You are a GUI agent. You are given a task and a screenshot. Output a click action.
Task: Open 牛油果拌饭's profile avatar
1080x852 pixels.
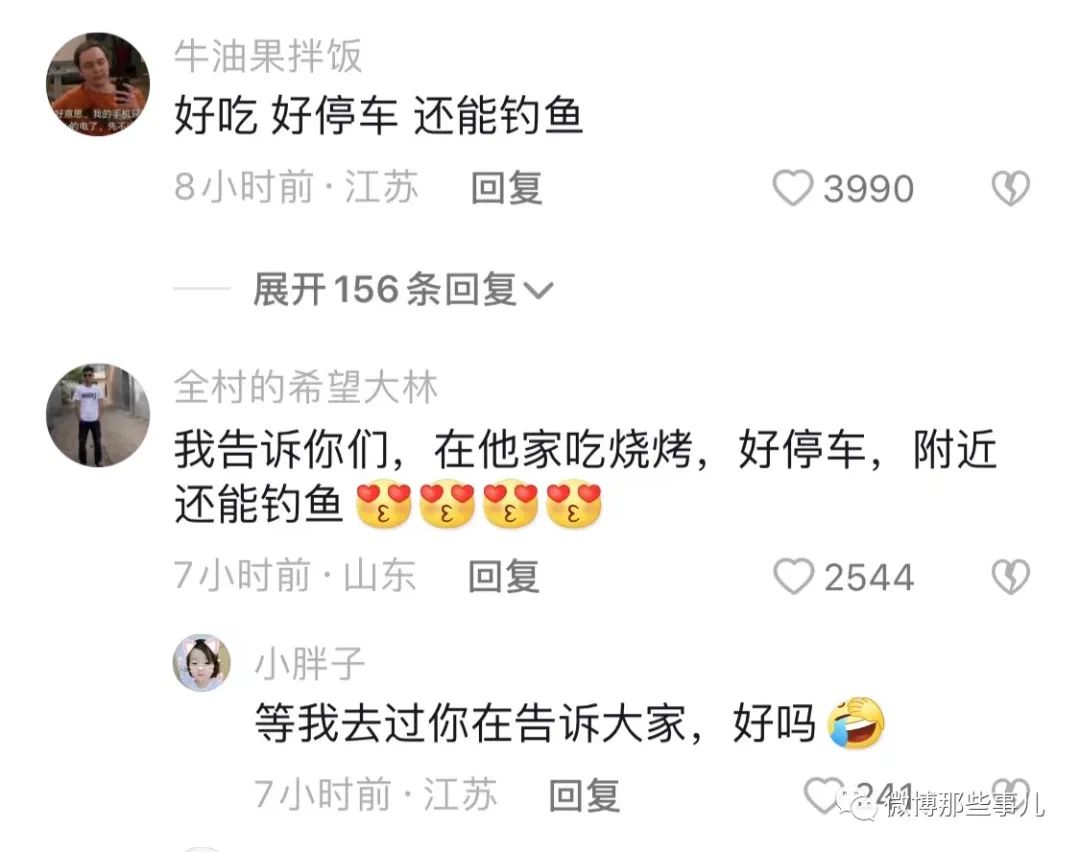(98, 85)
